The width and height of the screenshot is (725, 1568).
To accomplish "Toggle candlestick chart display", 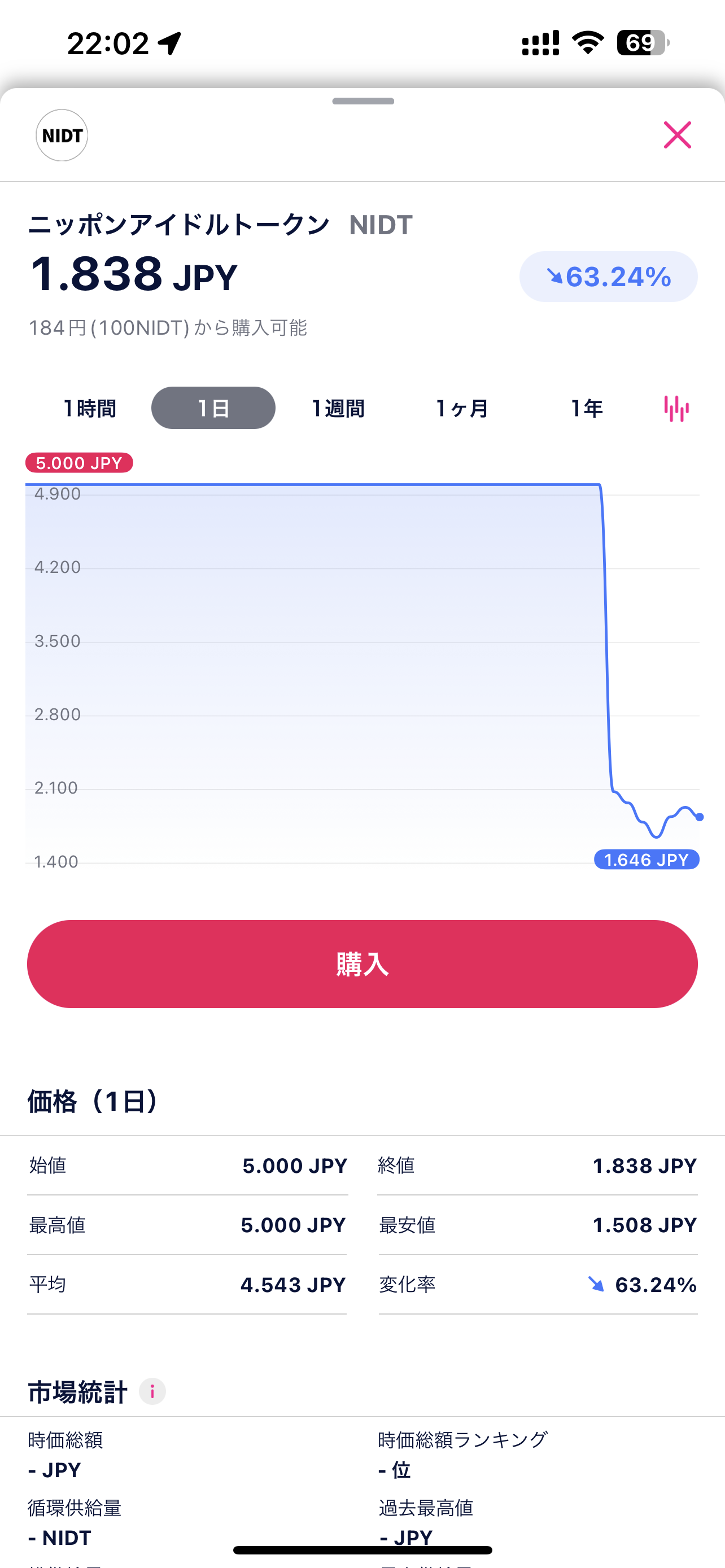I will [x=676, y=408].
